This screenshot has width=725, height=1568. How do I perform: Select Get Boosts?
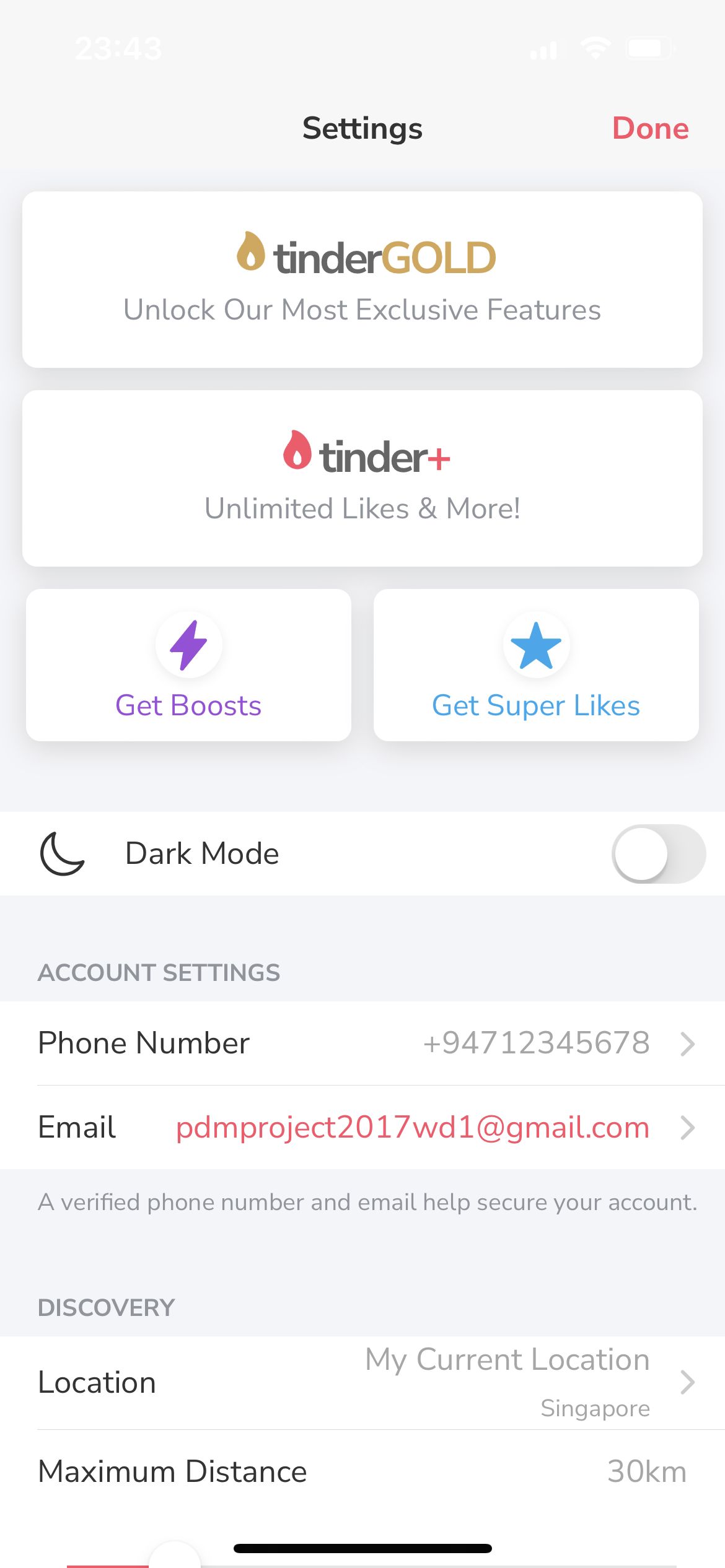(188, 664)
